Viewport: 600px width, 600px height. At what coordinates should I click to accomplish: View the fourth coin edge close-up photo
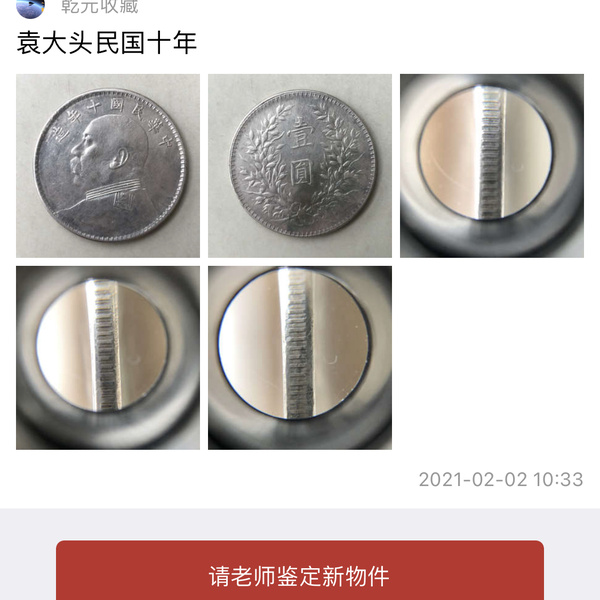point(108,357)
